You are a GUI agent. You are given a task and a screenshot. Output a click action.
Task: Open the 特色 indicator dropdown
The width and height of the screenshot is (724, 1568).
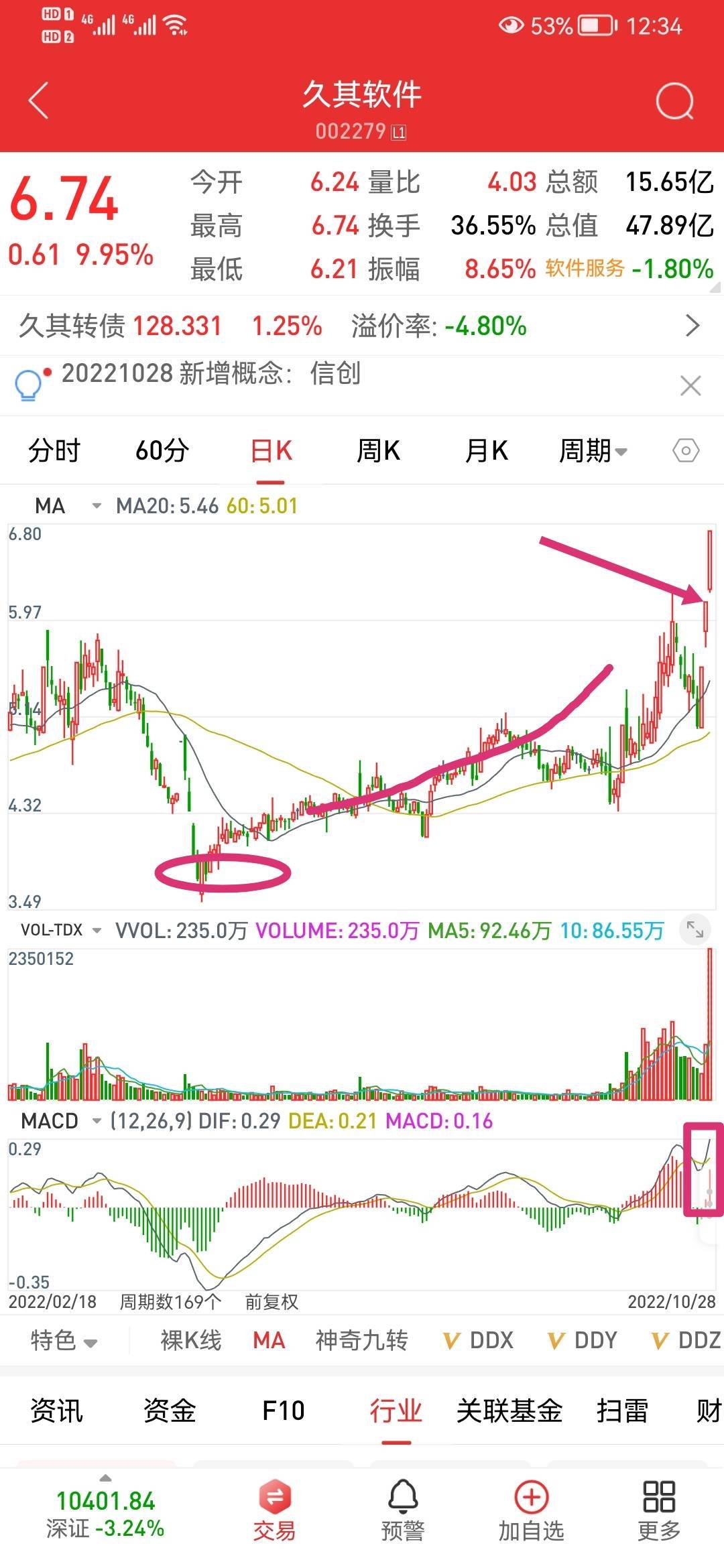(64, 1340)
